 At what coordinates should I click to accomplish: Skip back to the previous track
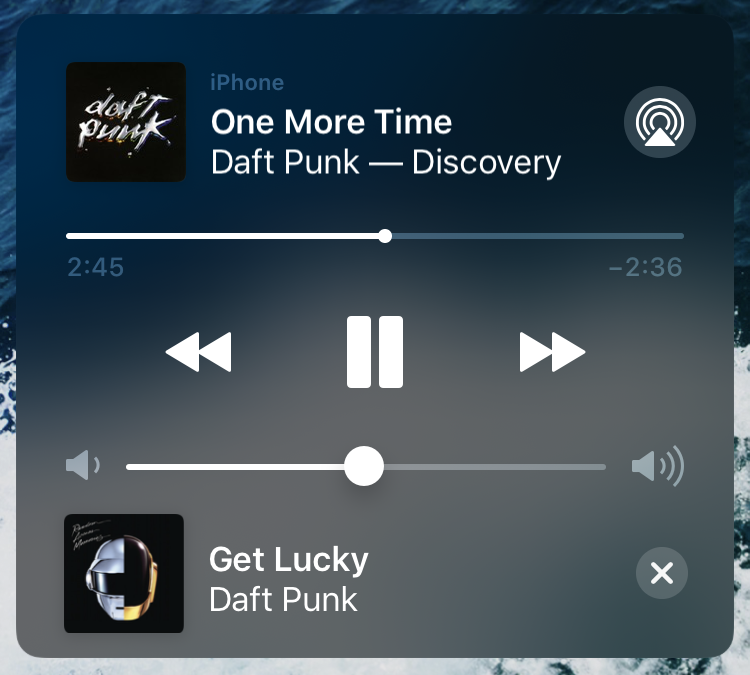[198, 352]
